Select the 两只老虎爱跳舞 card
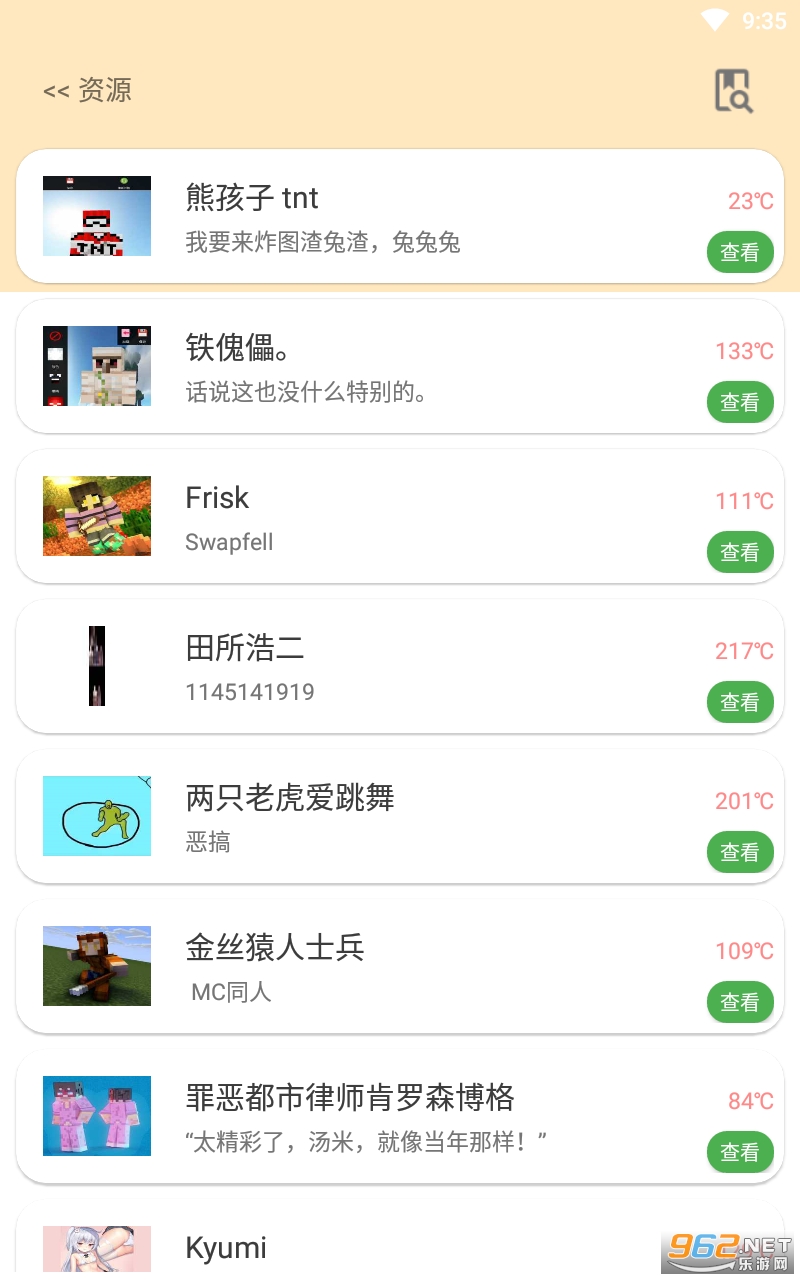Viewport: 800px width, 1280px height. 400,816
